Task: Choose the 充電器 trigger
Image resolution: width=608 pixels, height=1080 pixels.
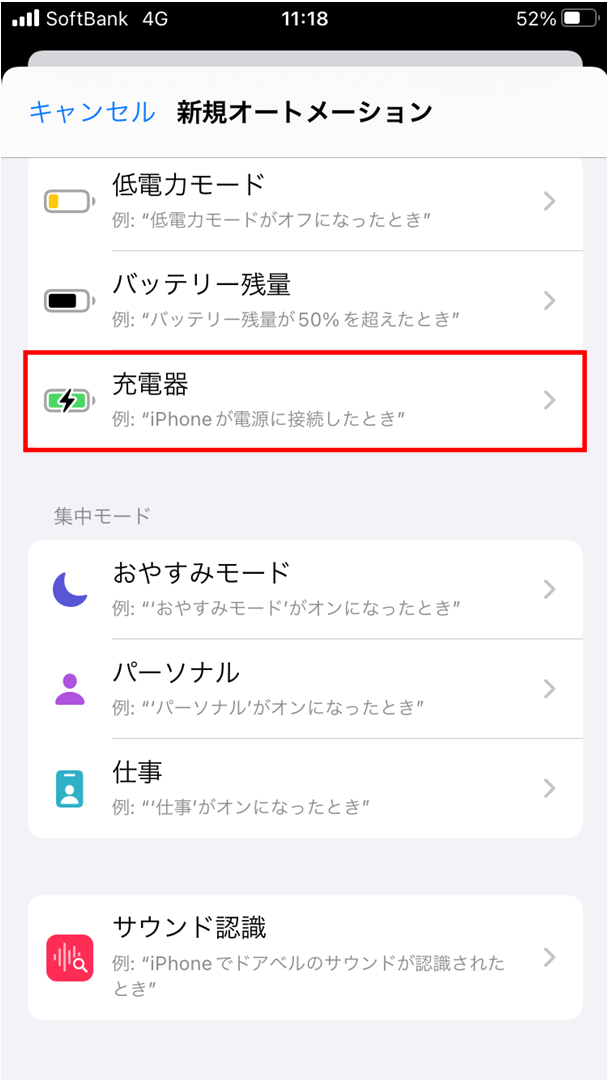Action: pos(304,400)
